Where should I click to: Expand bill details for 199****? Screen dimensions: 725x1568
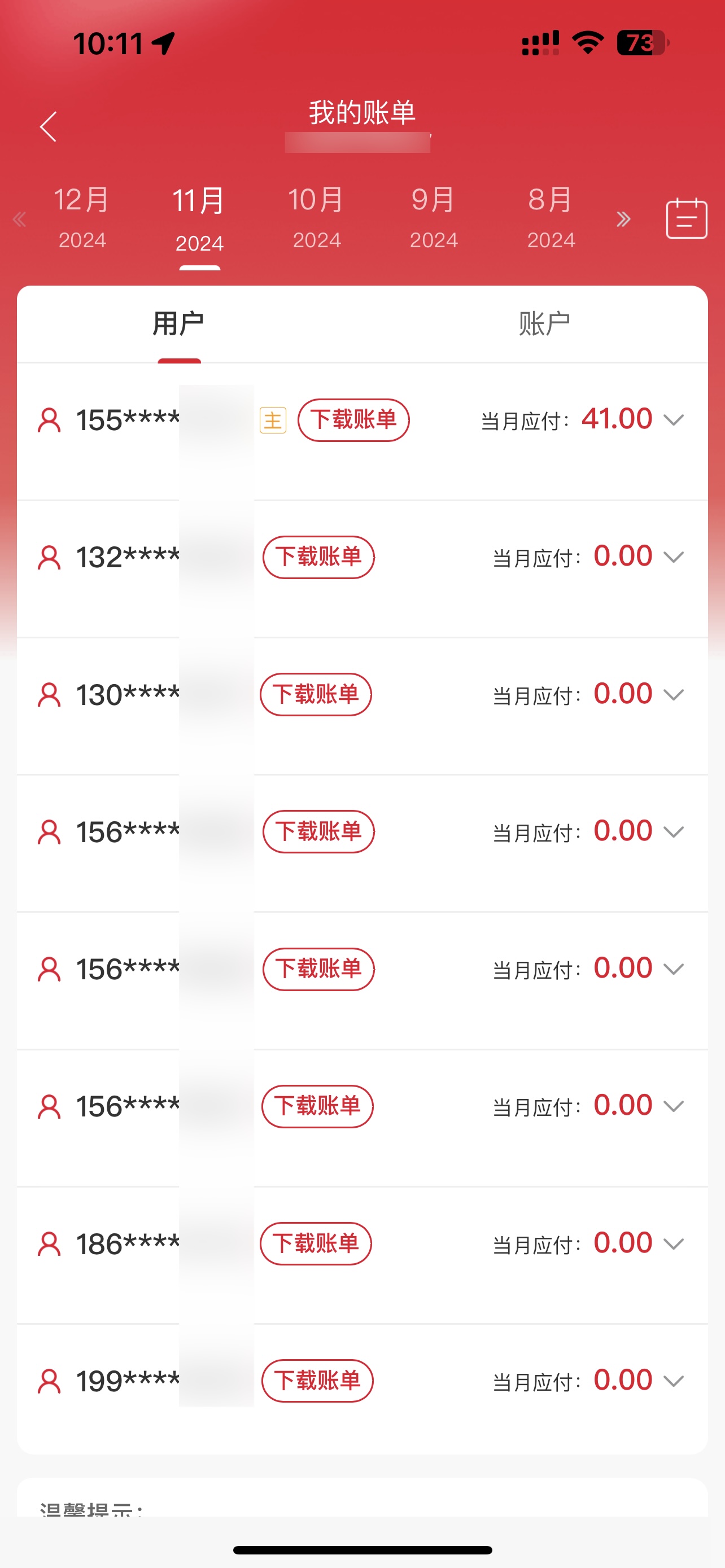tap(673, 1381)
